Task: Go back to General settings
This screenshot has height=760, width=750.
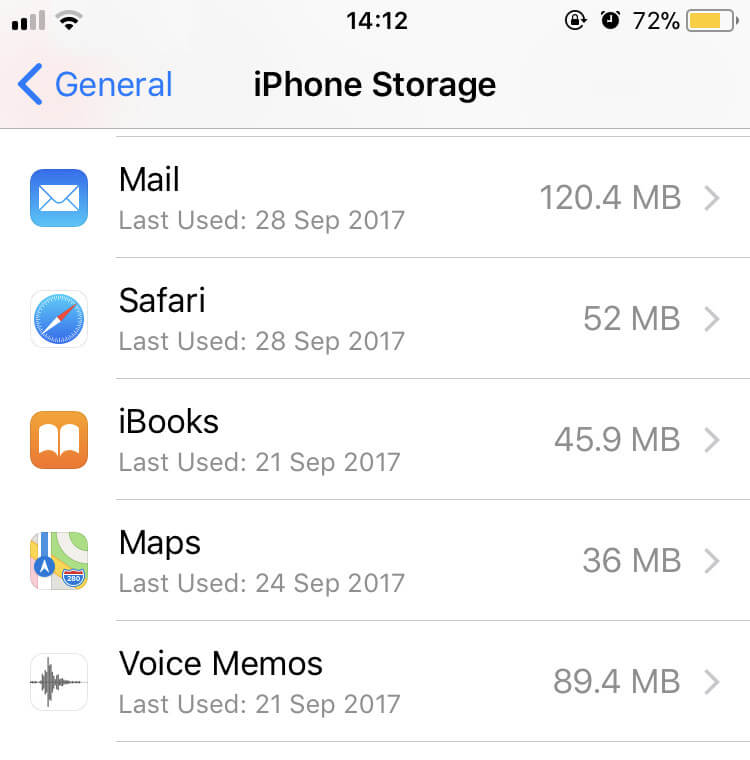Action: (95, 85)
